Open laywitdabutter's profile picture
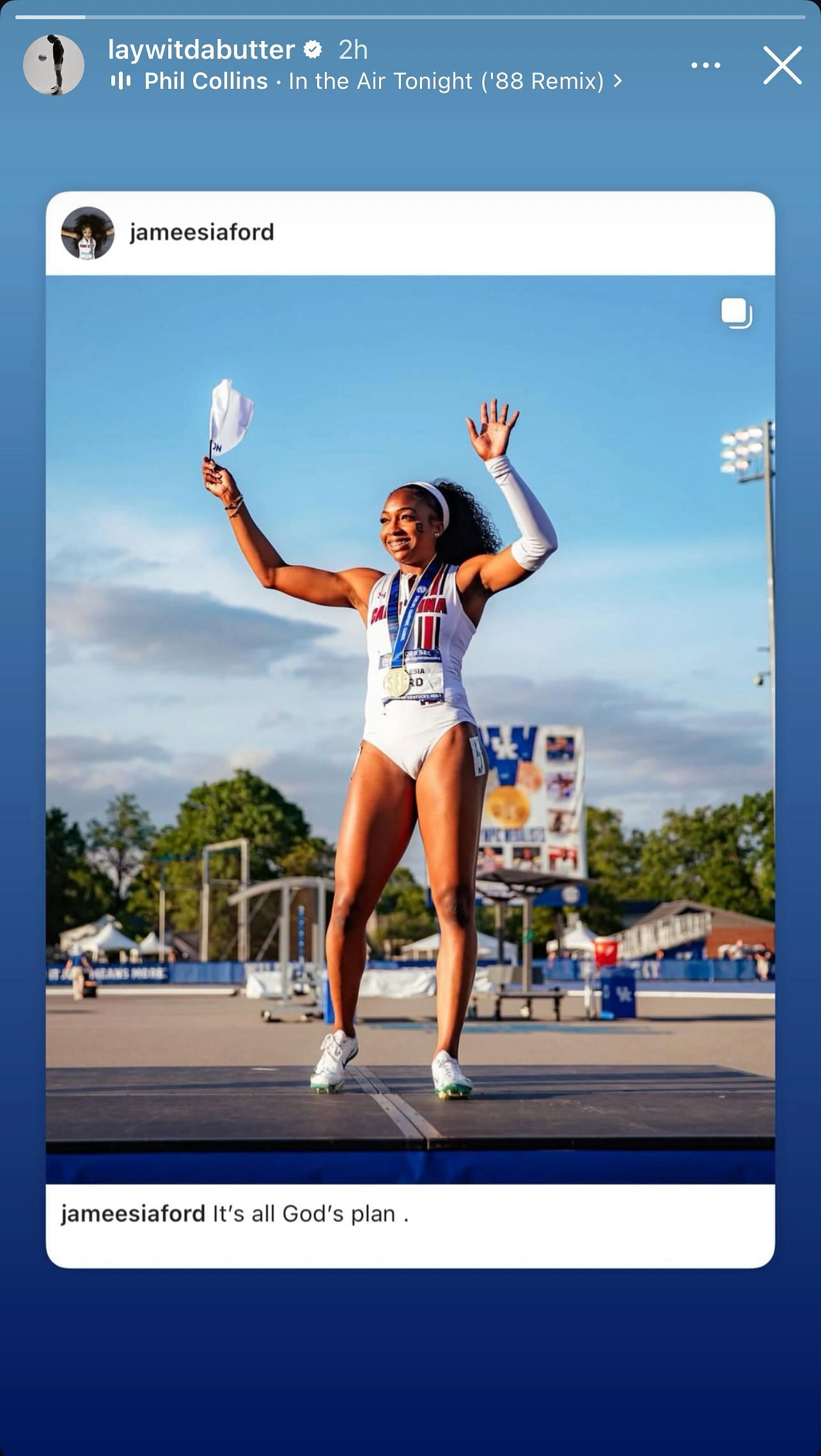Screen dimensions: 821x1456 point(54,65)
